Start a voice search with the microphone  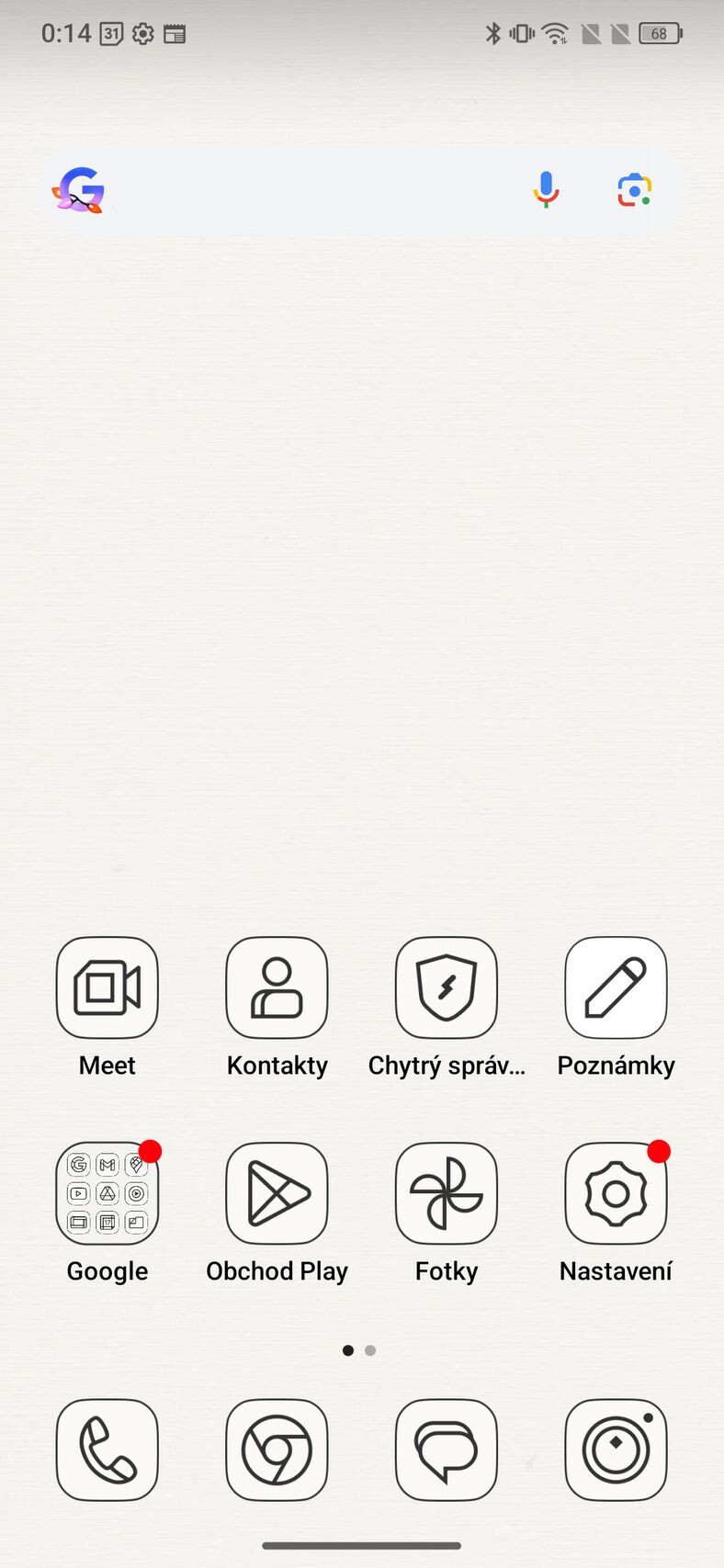[x=546, y=190]
